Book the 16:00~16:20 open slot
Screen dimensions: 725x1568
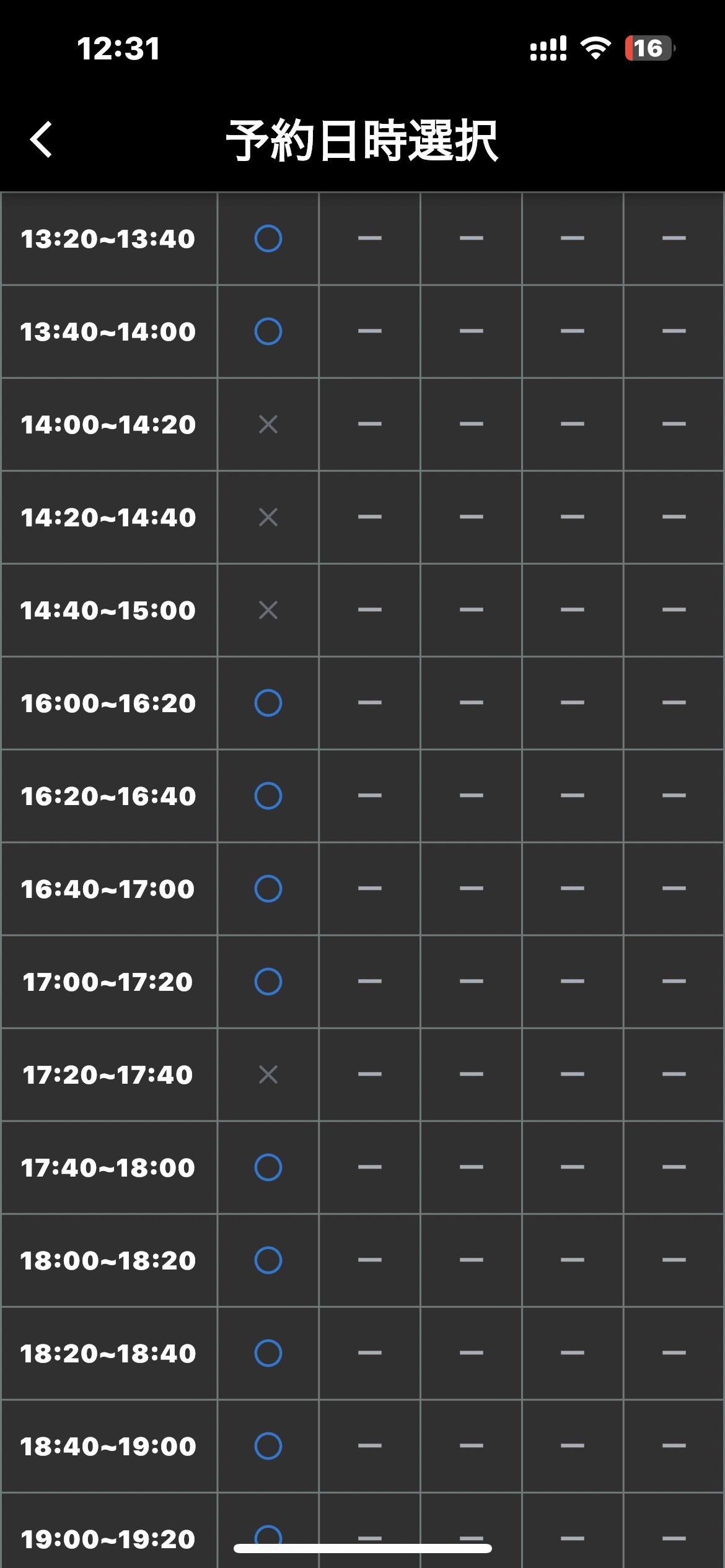(x=268, y=703)
